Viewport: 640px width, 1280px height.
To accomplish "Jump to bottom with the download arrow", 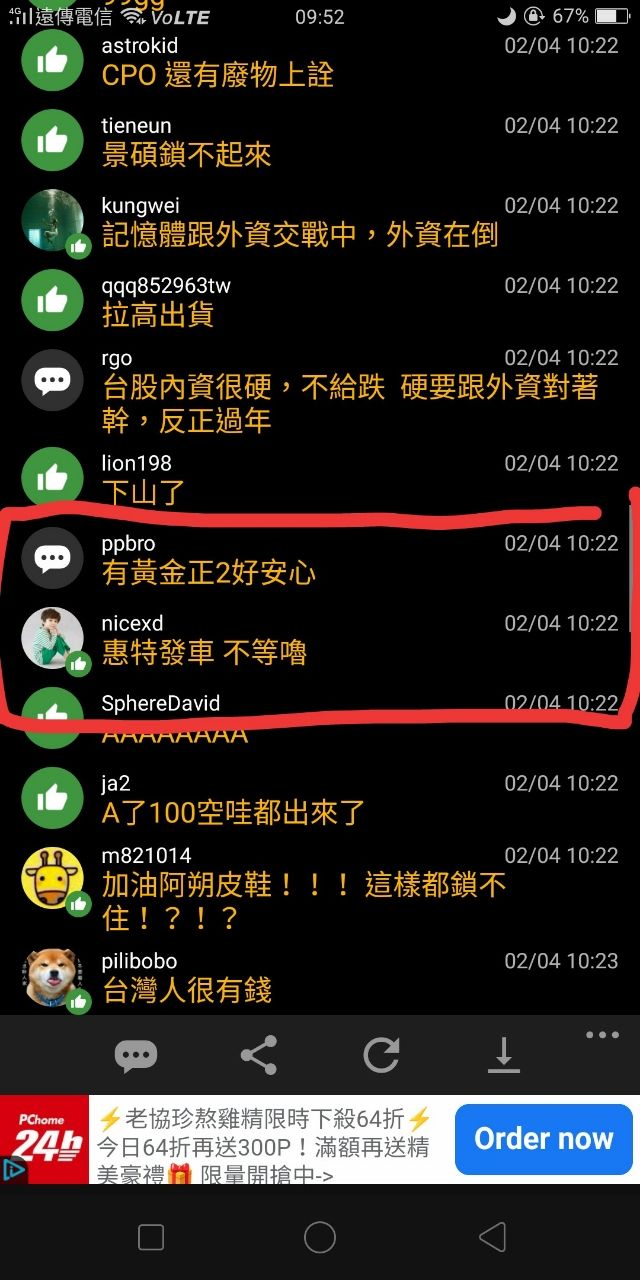I will click(504, 1055).
